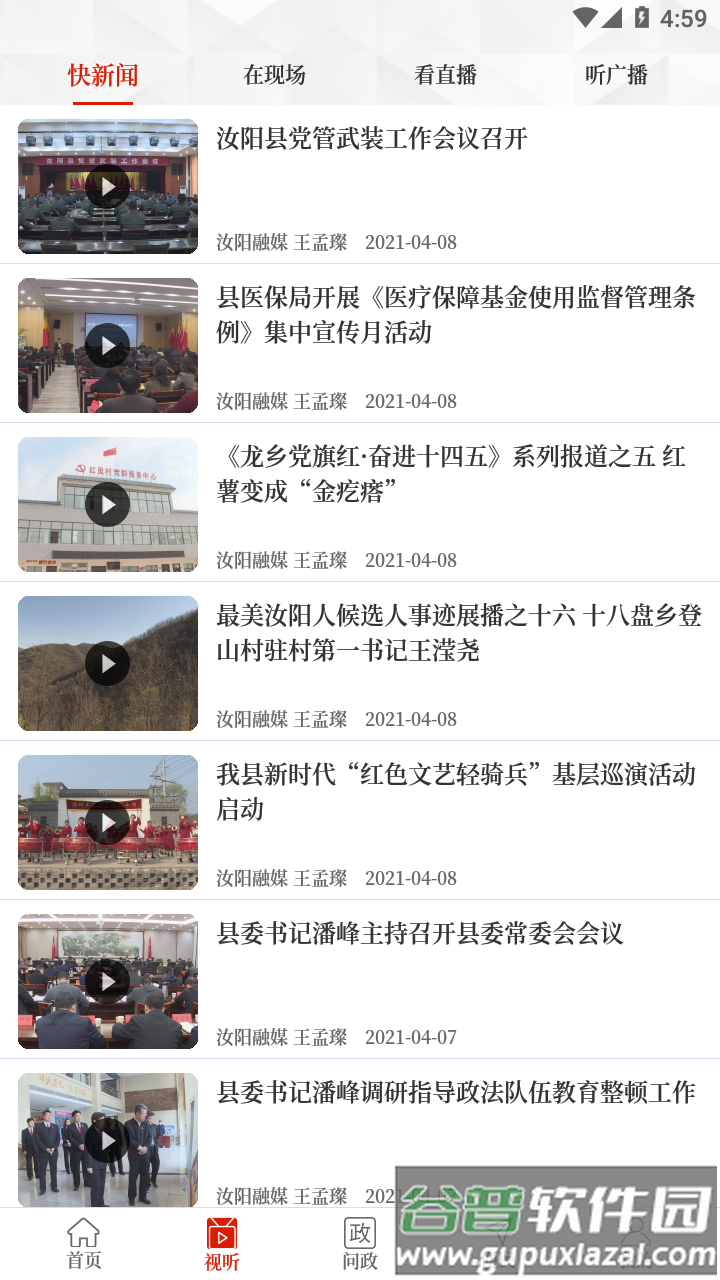The image size is (720, 1280).
Task: Open the 县医保局开展医疗保障基金 article
Action: [455, 315]
